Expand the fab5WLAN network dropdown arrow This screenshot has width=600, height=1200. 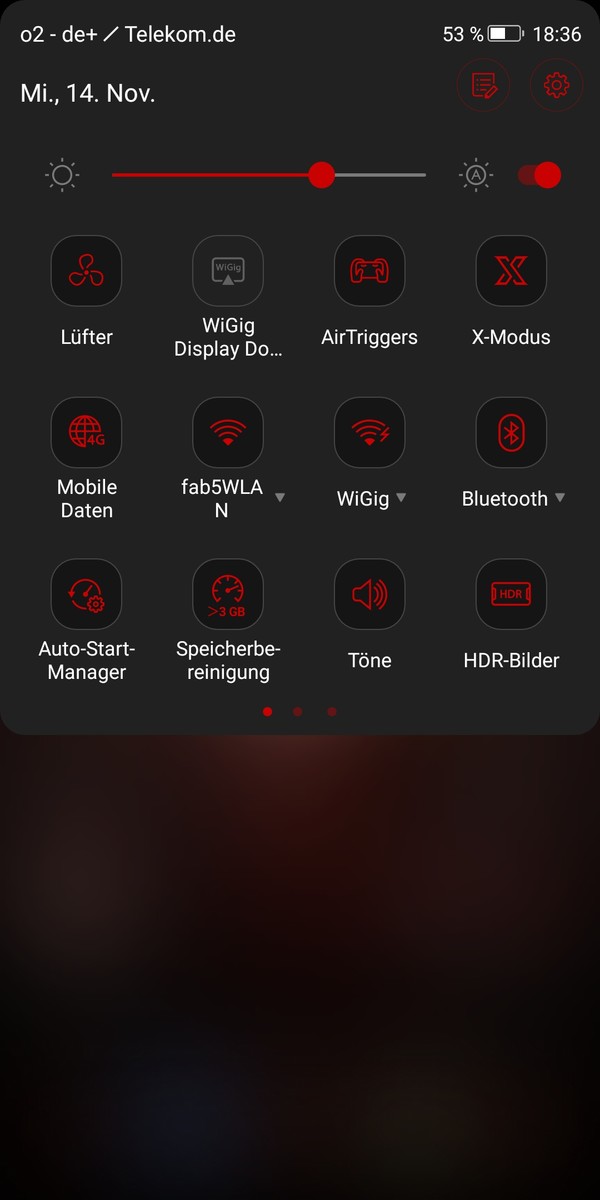[x=280, y=498]
